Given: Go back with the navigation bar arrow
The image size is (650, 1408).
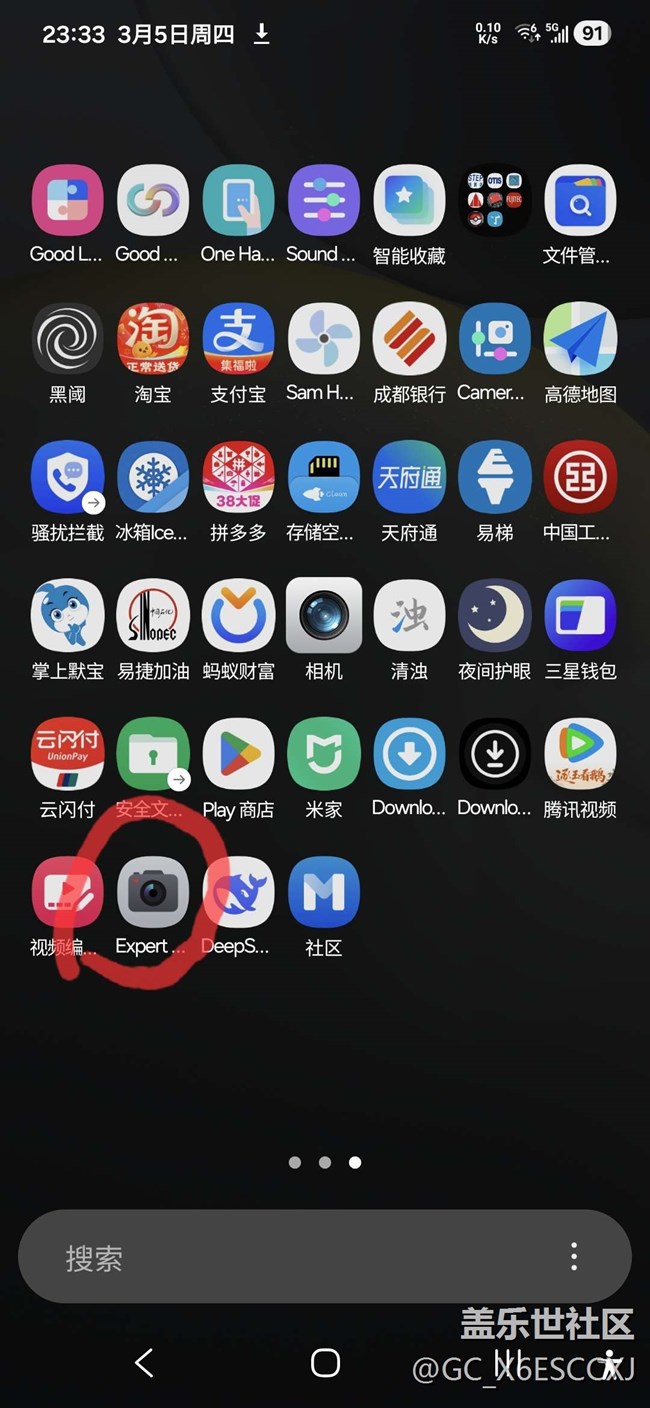Looking at the screenshot, I should (144, 1362).
